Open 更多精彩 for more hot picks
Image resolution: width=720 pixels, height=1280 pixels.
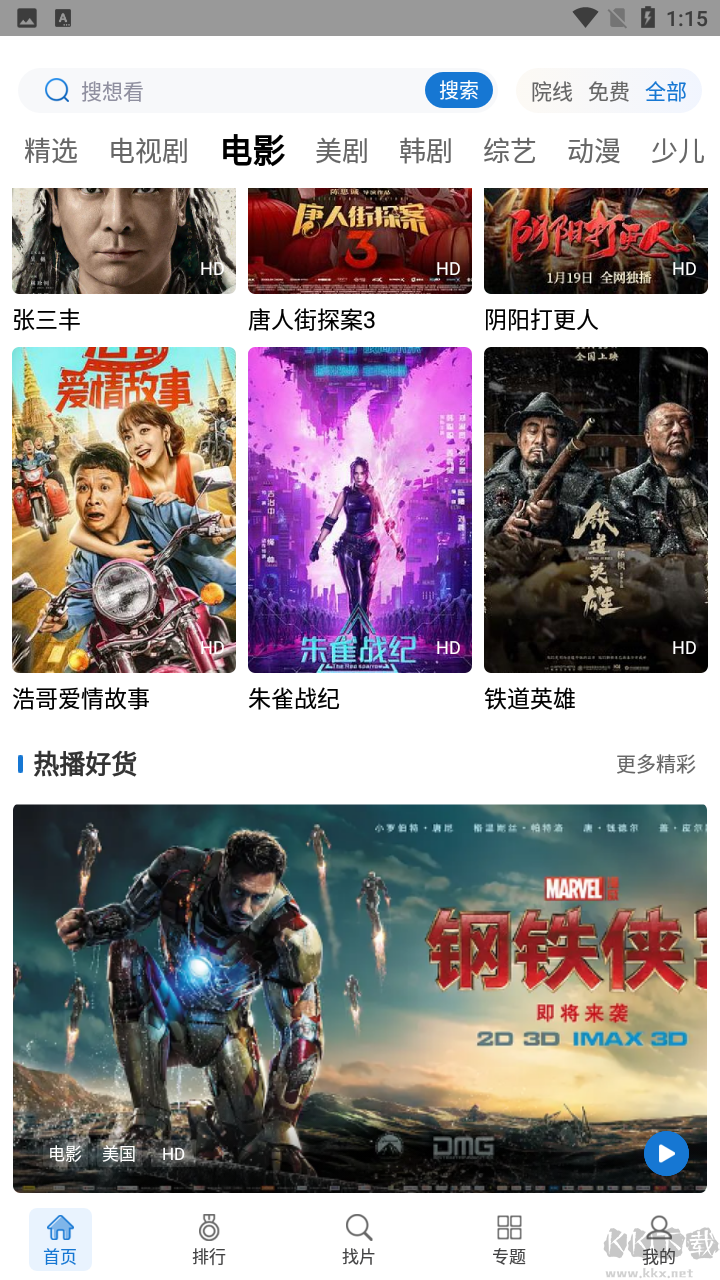(655, 764)
